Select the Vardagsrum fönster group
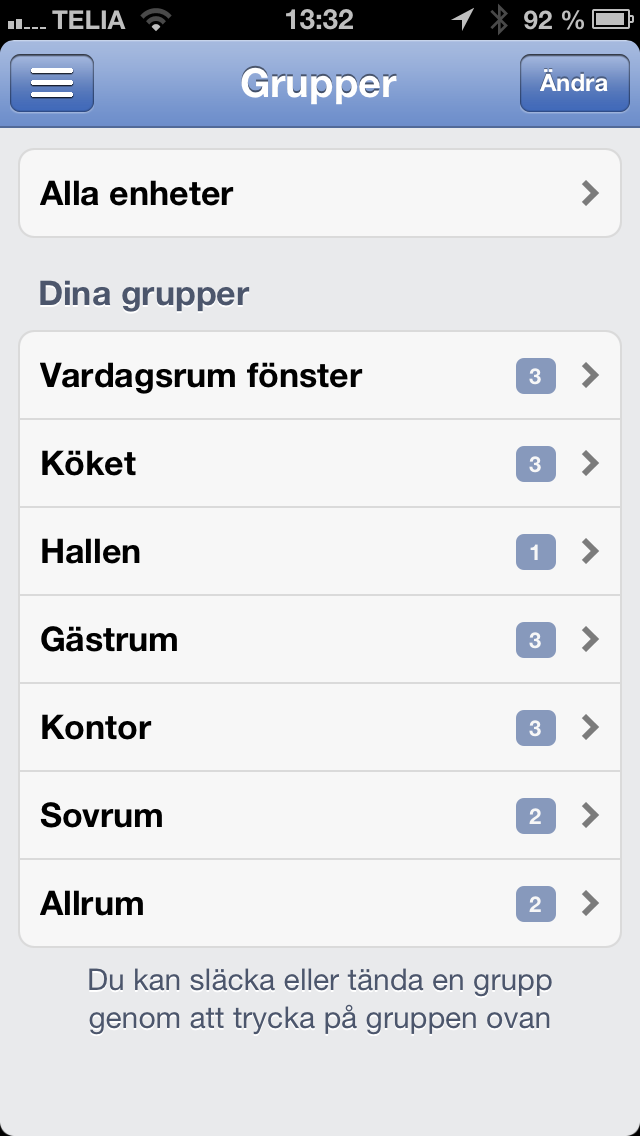 [320, 376]
